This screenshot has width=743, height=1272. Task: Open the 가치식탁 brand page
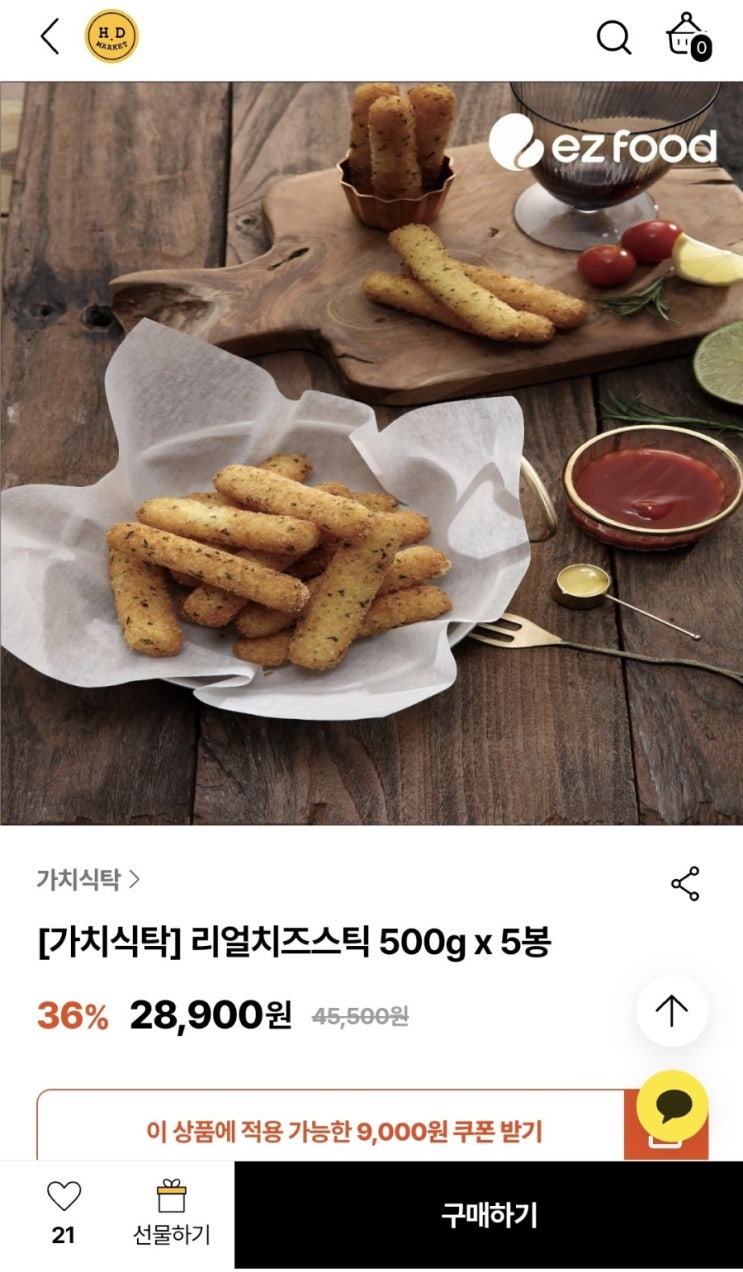point(88,880)
